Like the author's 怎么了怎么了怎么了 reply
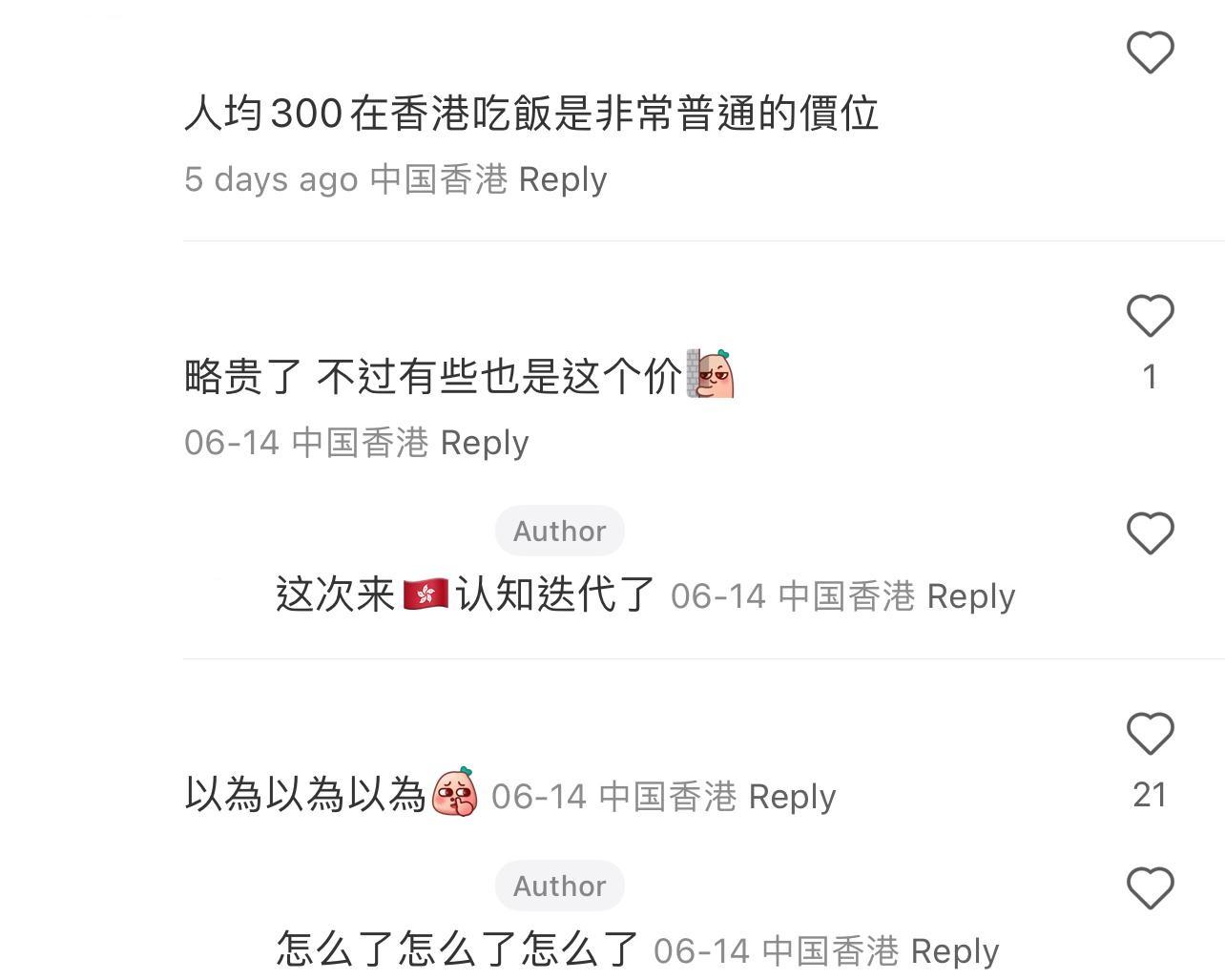 1150,888
